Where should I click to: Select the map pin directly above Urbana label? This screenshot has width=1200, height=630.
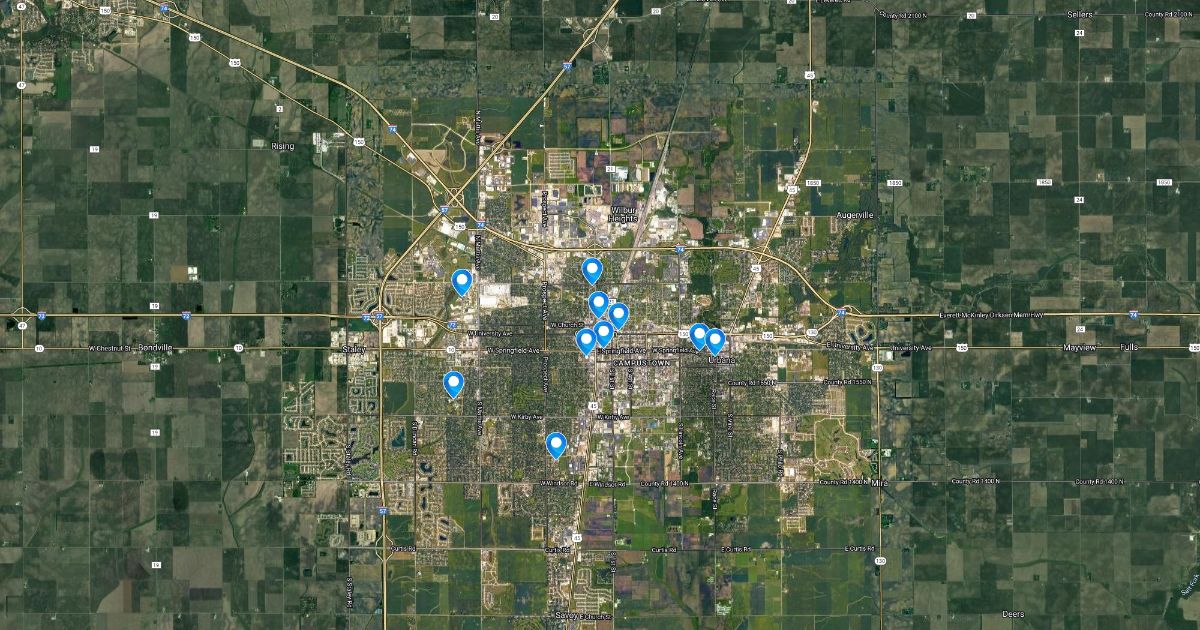pos(715,341)
